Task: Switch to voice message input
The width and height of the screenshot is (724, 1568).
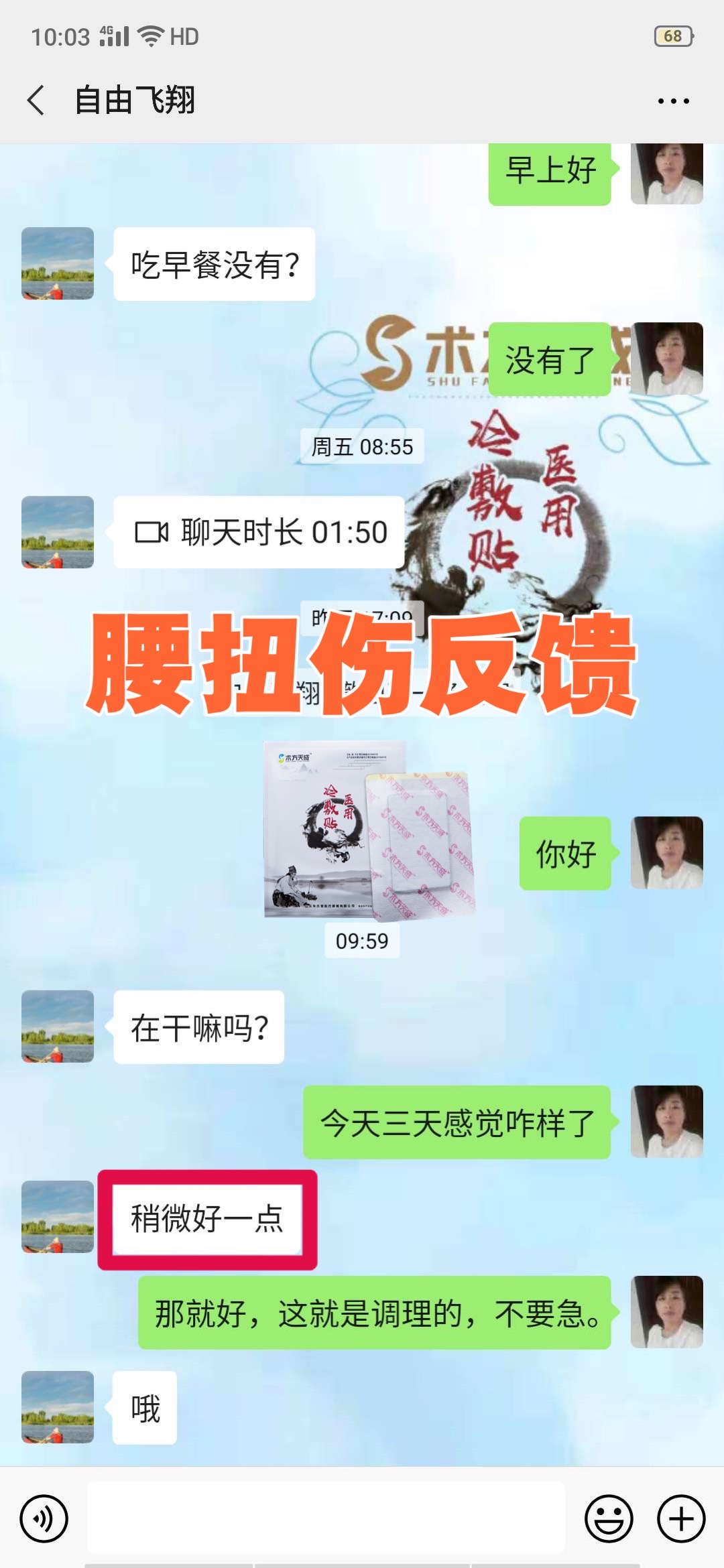Action: point(44,1518)
